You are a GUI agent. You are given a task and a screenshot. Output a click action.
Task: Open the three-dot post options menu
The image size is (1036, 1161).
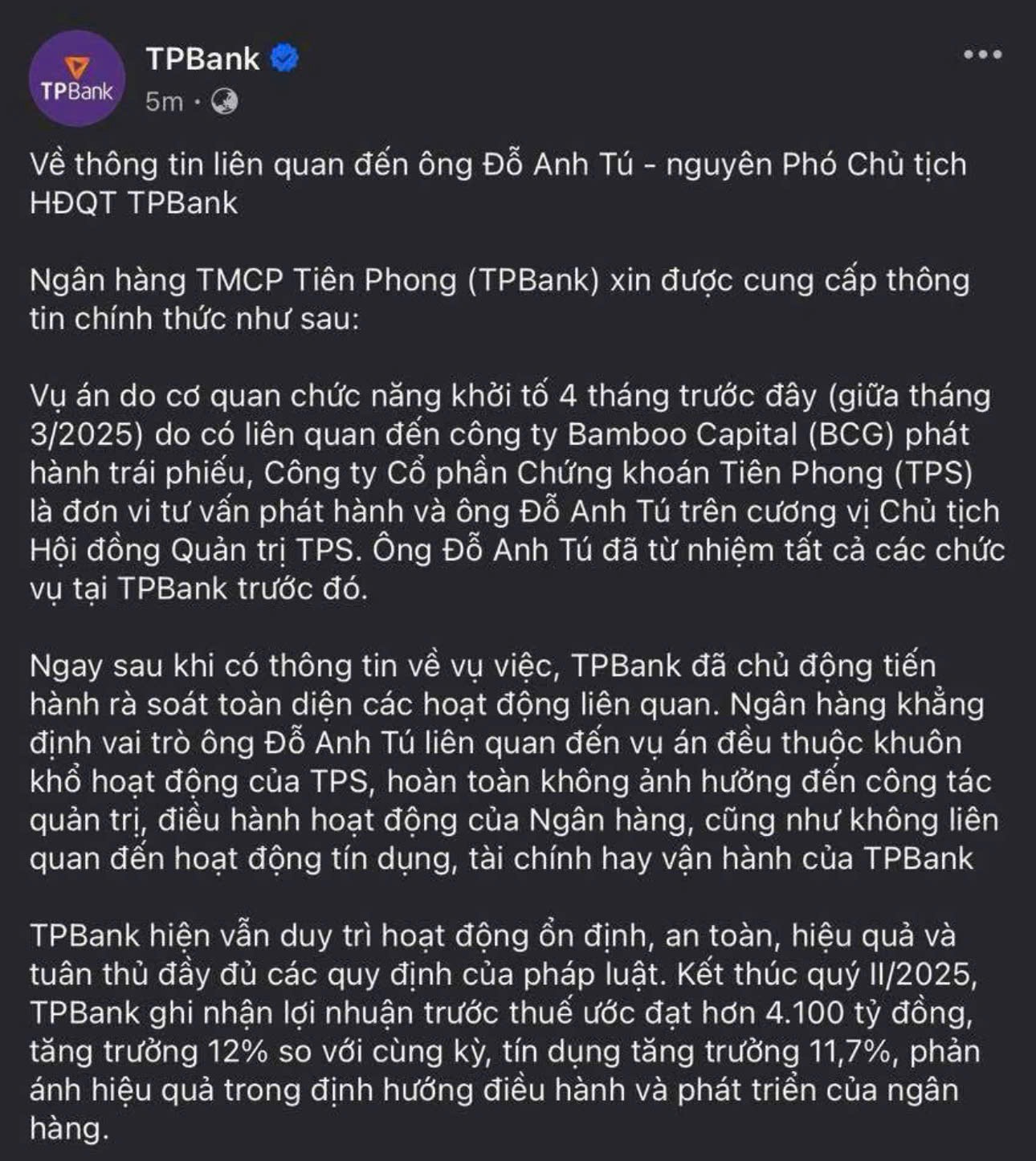[982, 55]
